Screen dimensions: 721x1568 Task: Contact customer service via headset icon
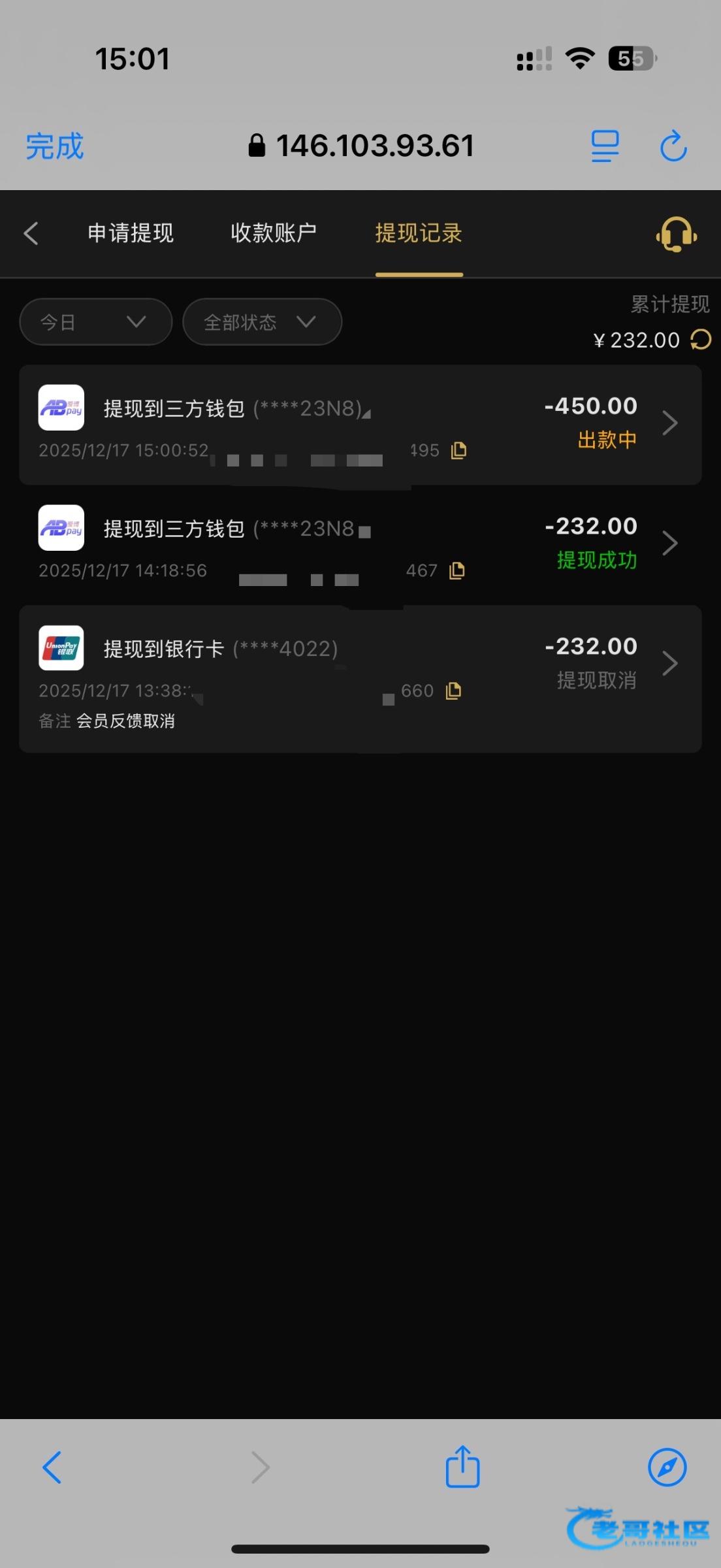[x=676, y=234]
